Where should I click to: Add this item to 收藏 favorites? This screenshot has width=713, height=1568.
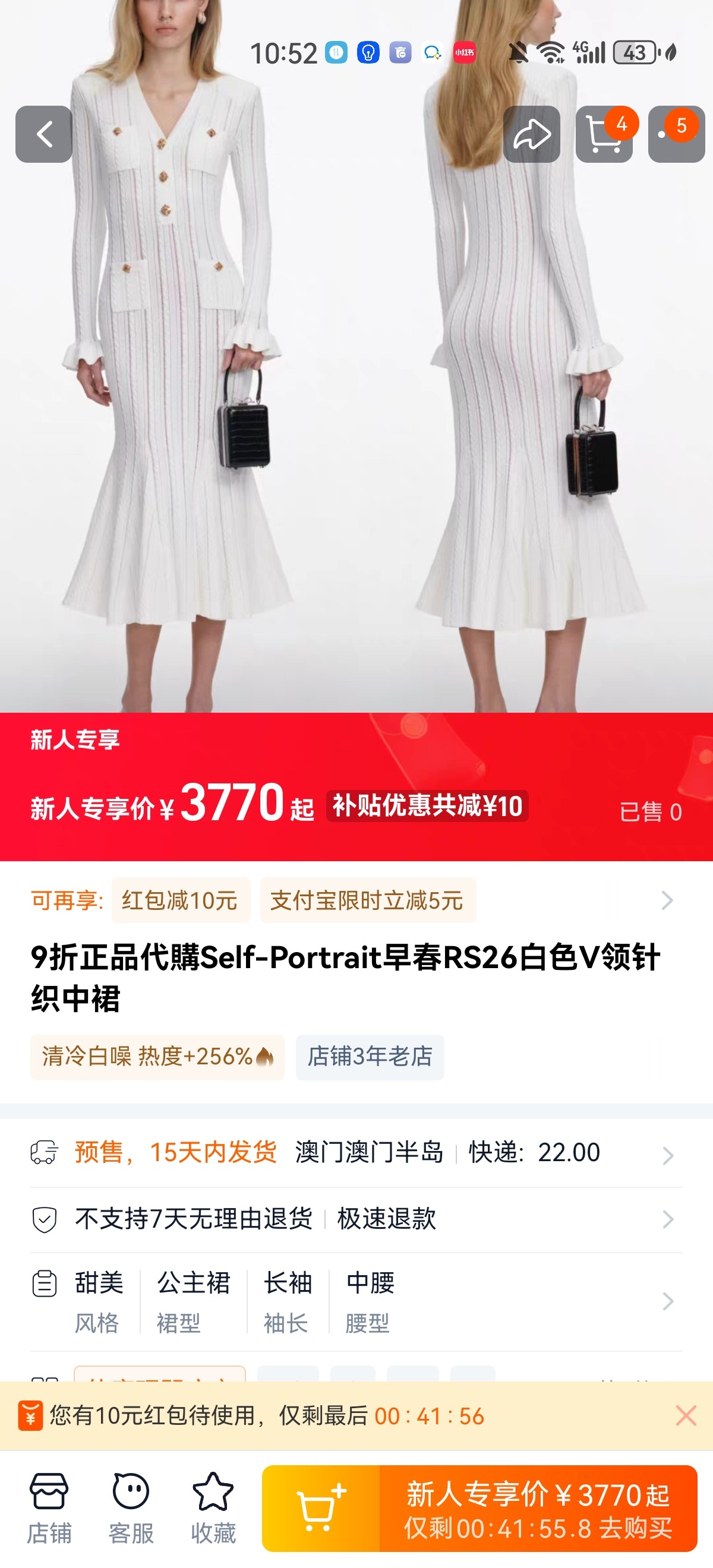(213, 1508)
